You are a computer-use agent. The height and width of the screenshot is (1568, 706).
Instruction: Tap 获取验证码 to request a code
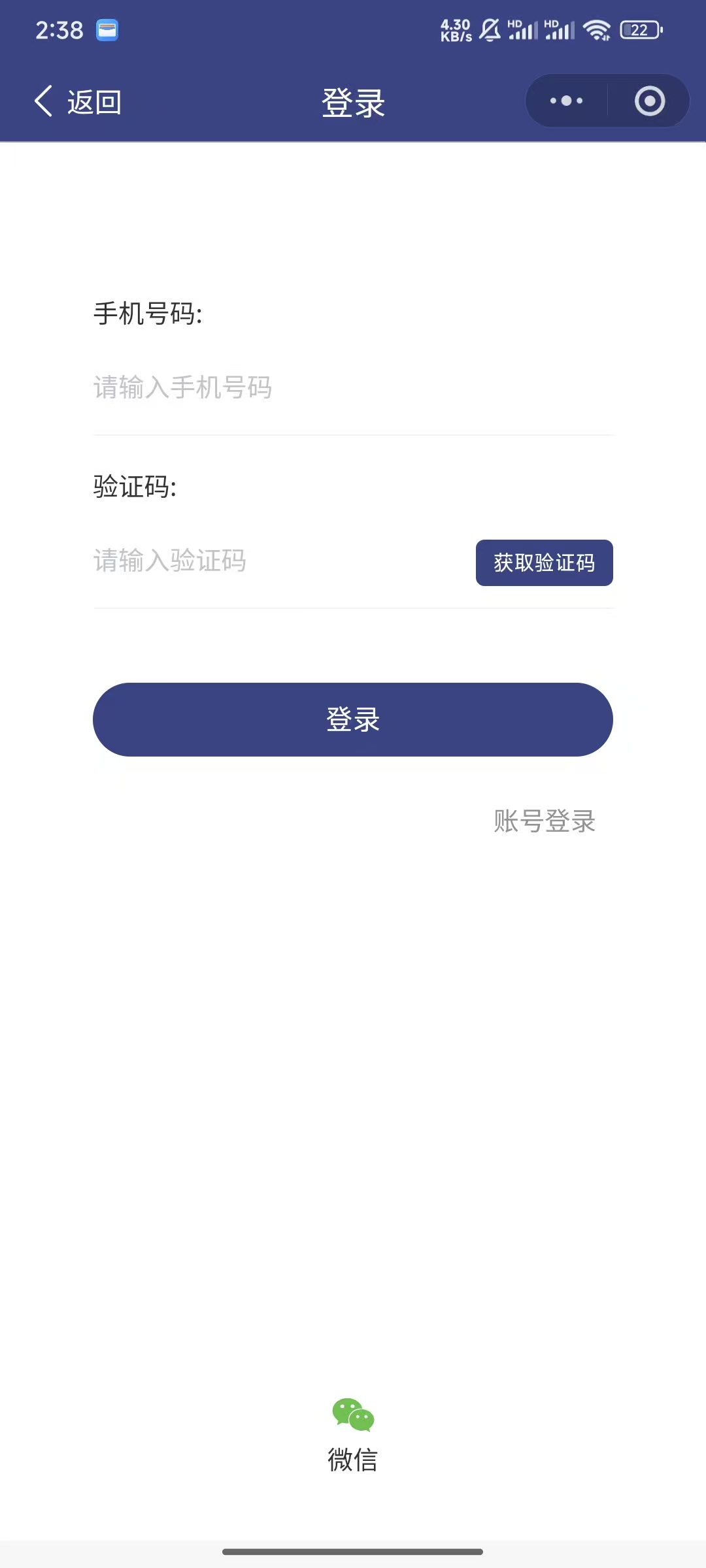(x=544, y=563)
